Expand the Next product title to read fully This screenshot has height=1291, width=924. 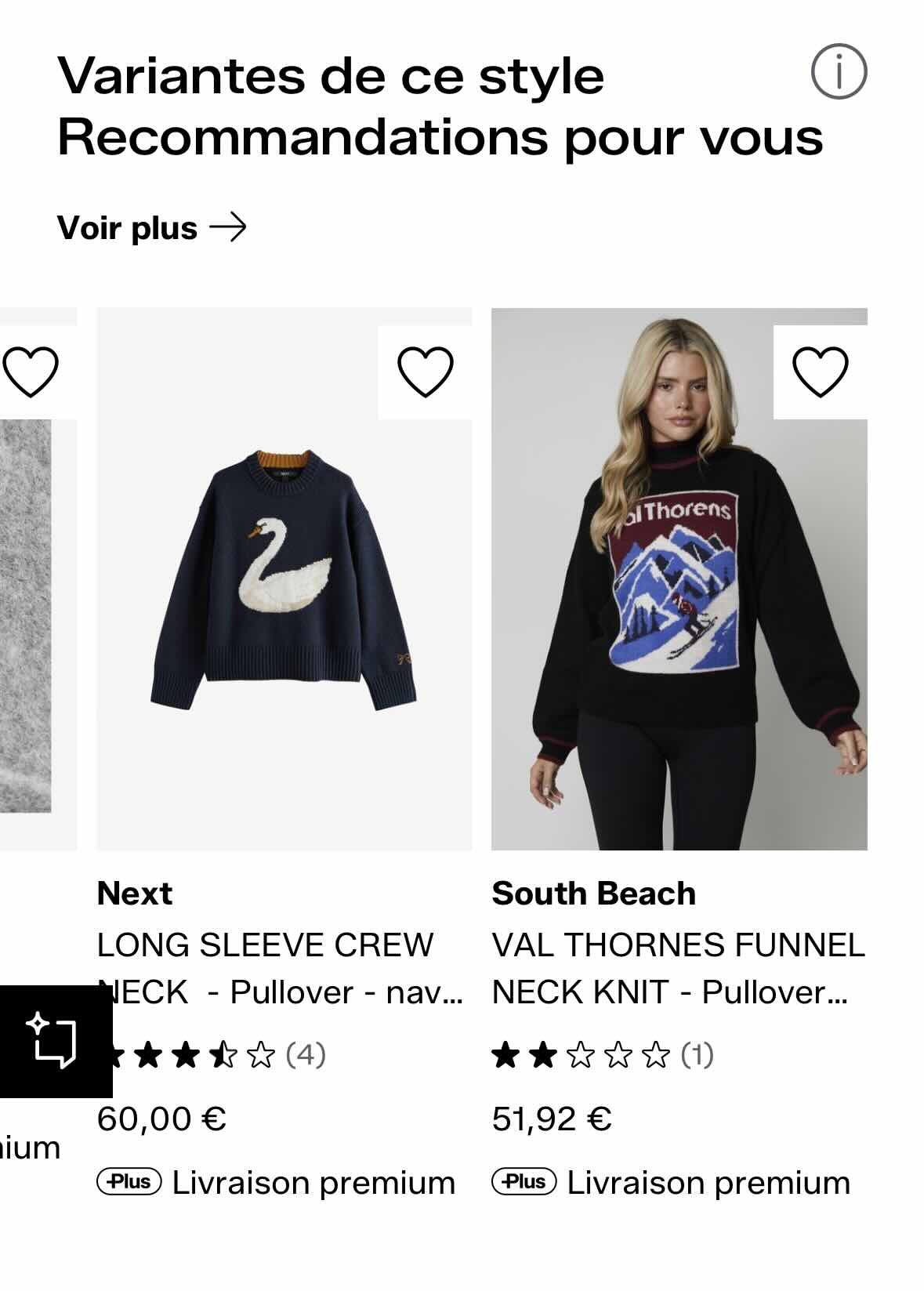coord(266,968)
